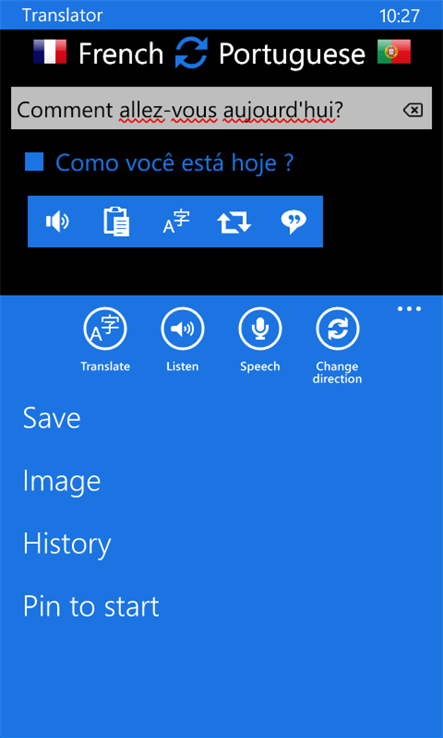Tap the quote speech bubble icon
The image size is (443, 738).
(x=293, y=222)
